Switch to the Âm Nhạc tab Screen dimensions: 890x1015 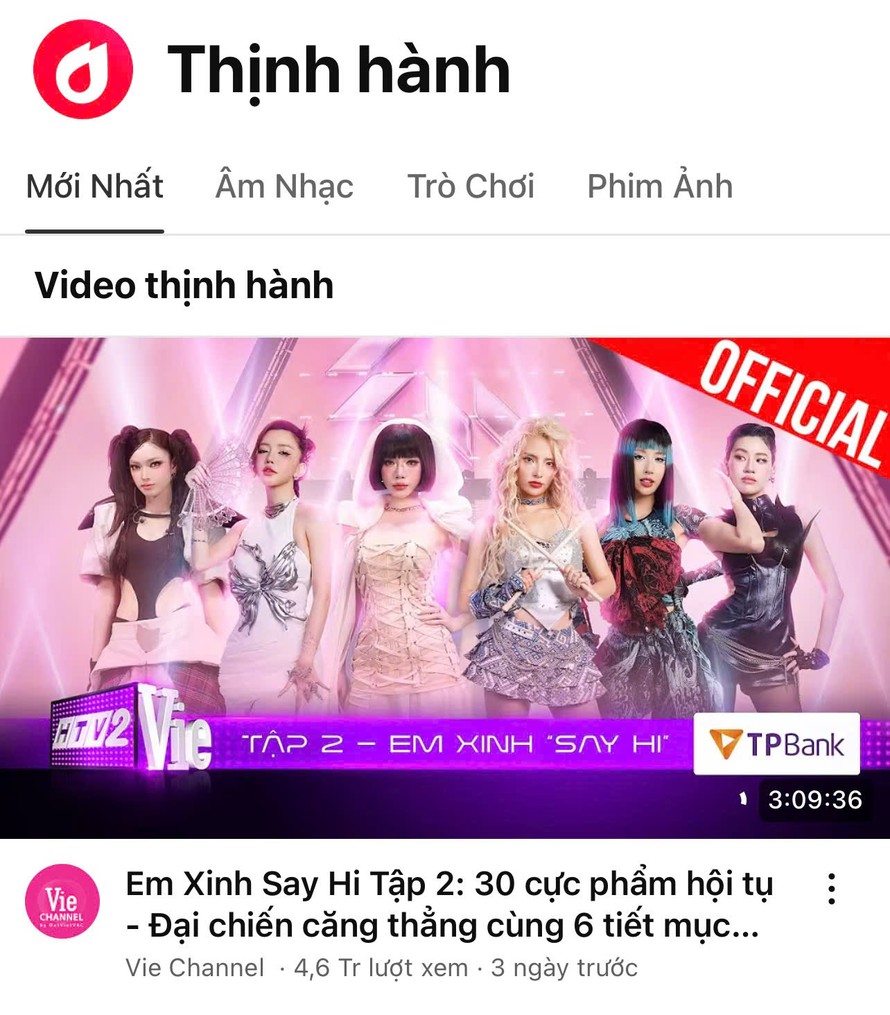tap(283, 185)
